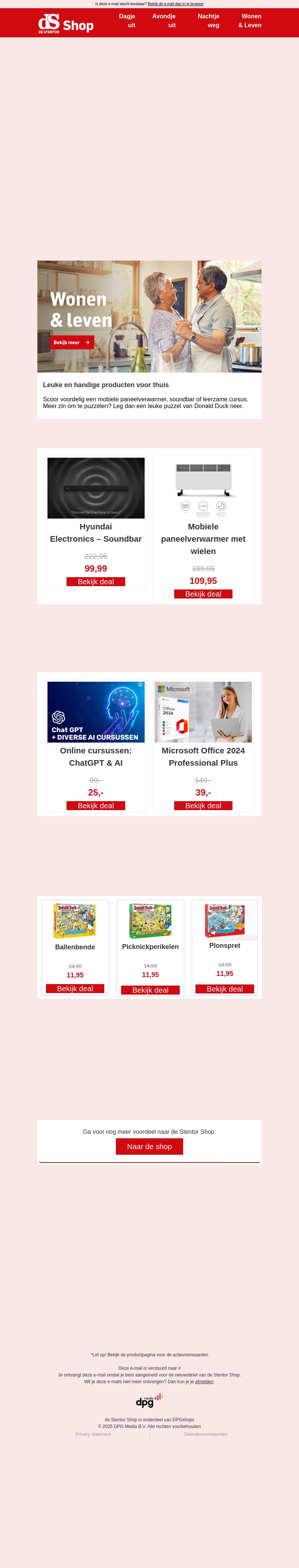View the Hyundai Electronics Soundbar deal
Viewport: 299px width, 1568px height.
[96, 582]
